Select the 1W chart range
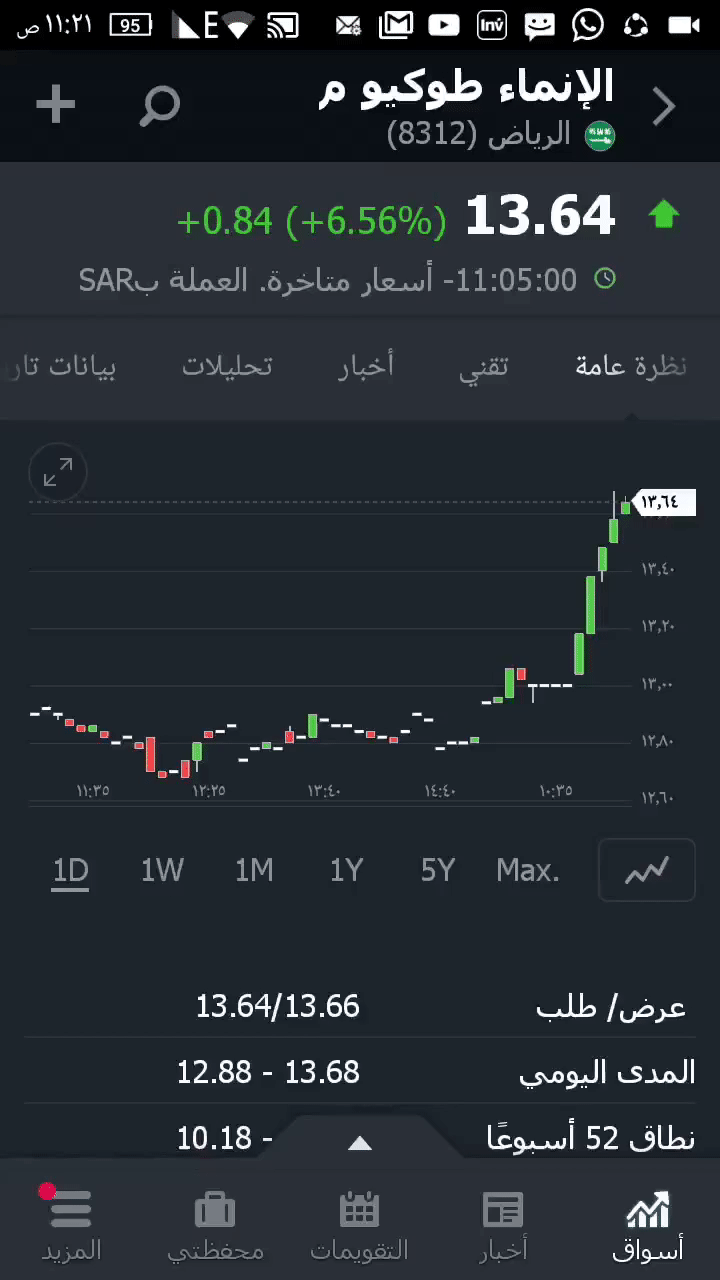The width and height of the screenshot is (720, 1280). coord(162,870)
